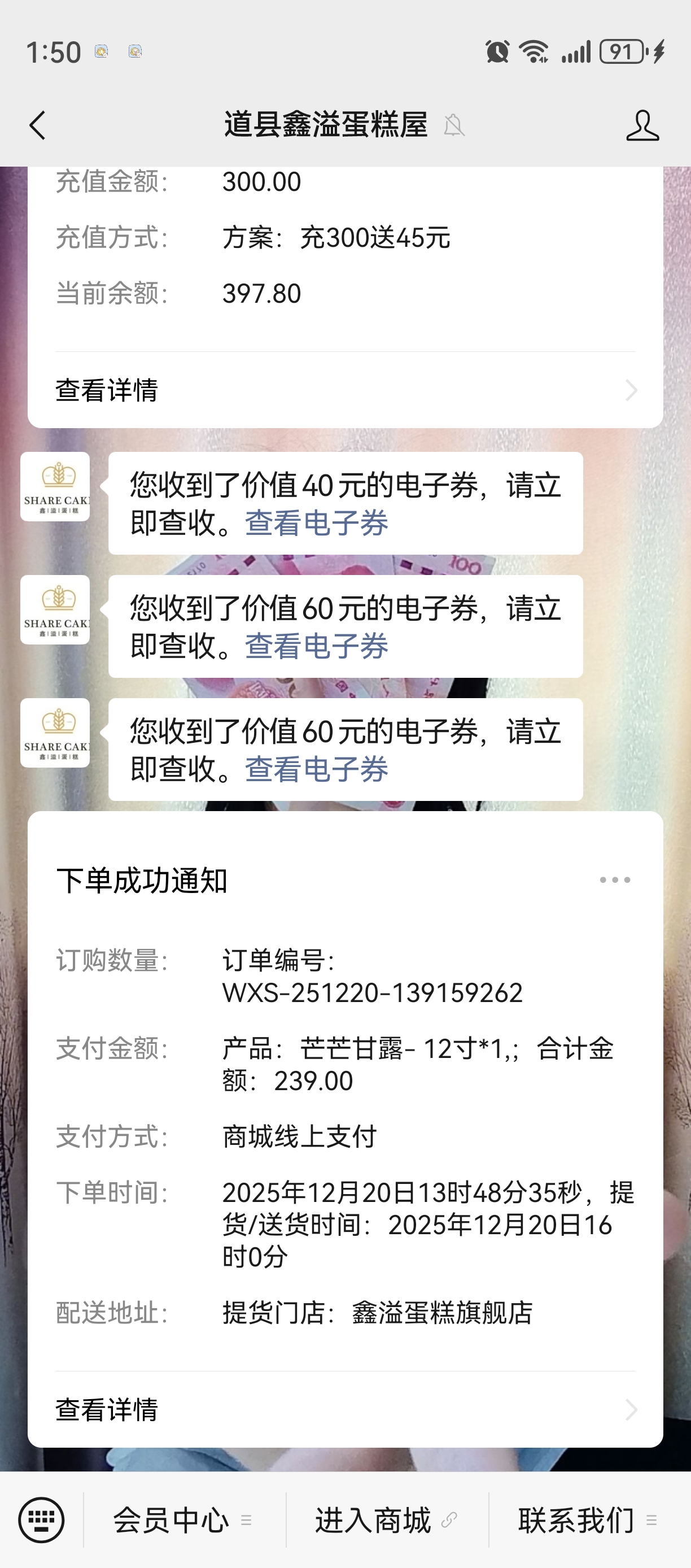This screenshot has width=691, height=1568.
Task: Open 查看详情 of the order success notice
Action: (x=345, y=1409)
